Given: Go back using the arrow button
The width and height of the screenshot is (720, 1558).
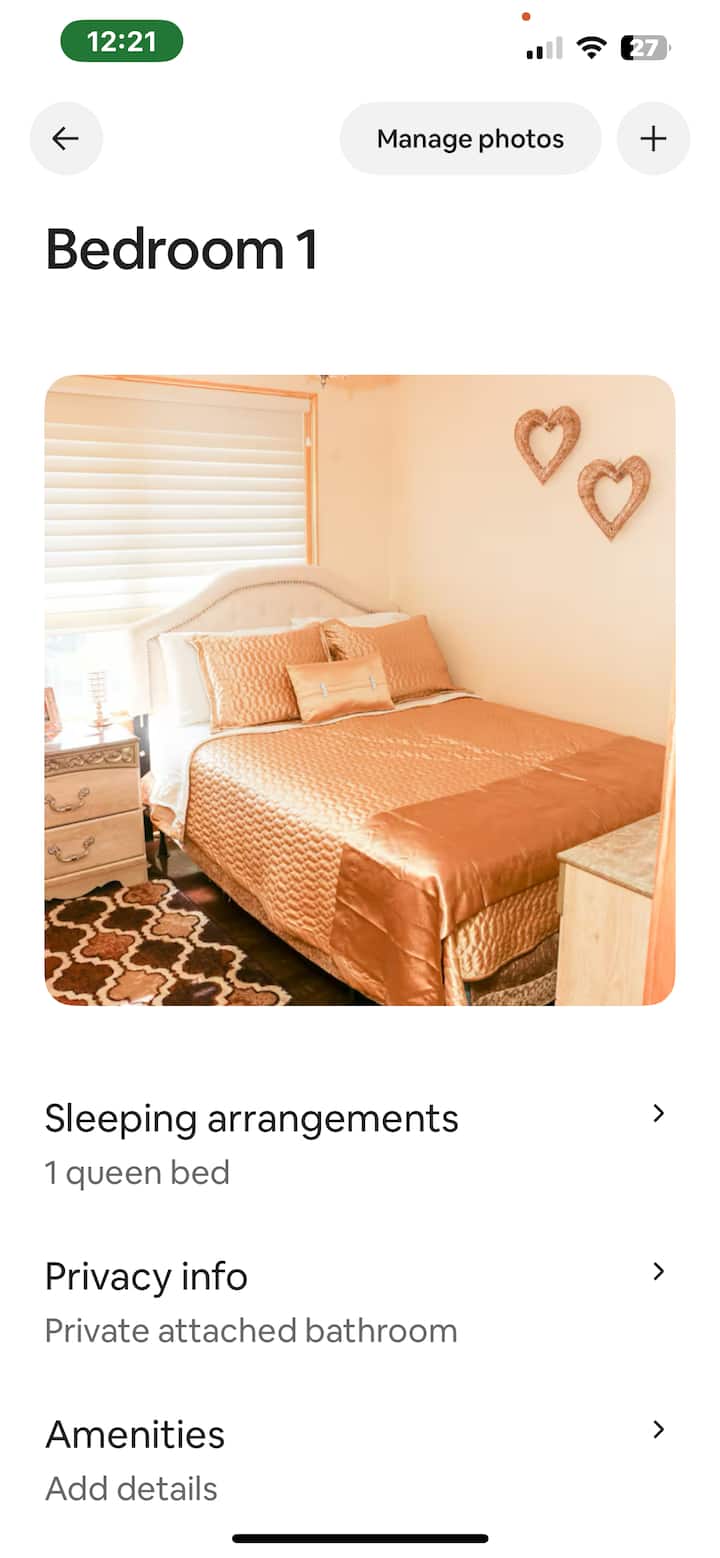Looking at the screenshot, I should (x=66, y=139).
